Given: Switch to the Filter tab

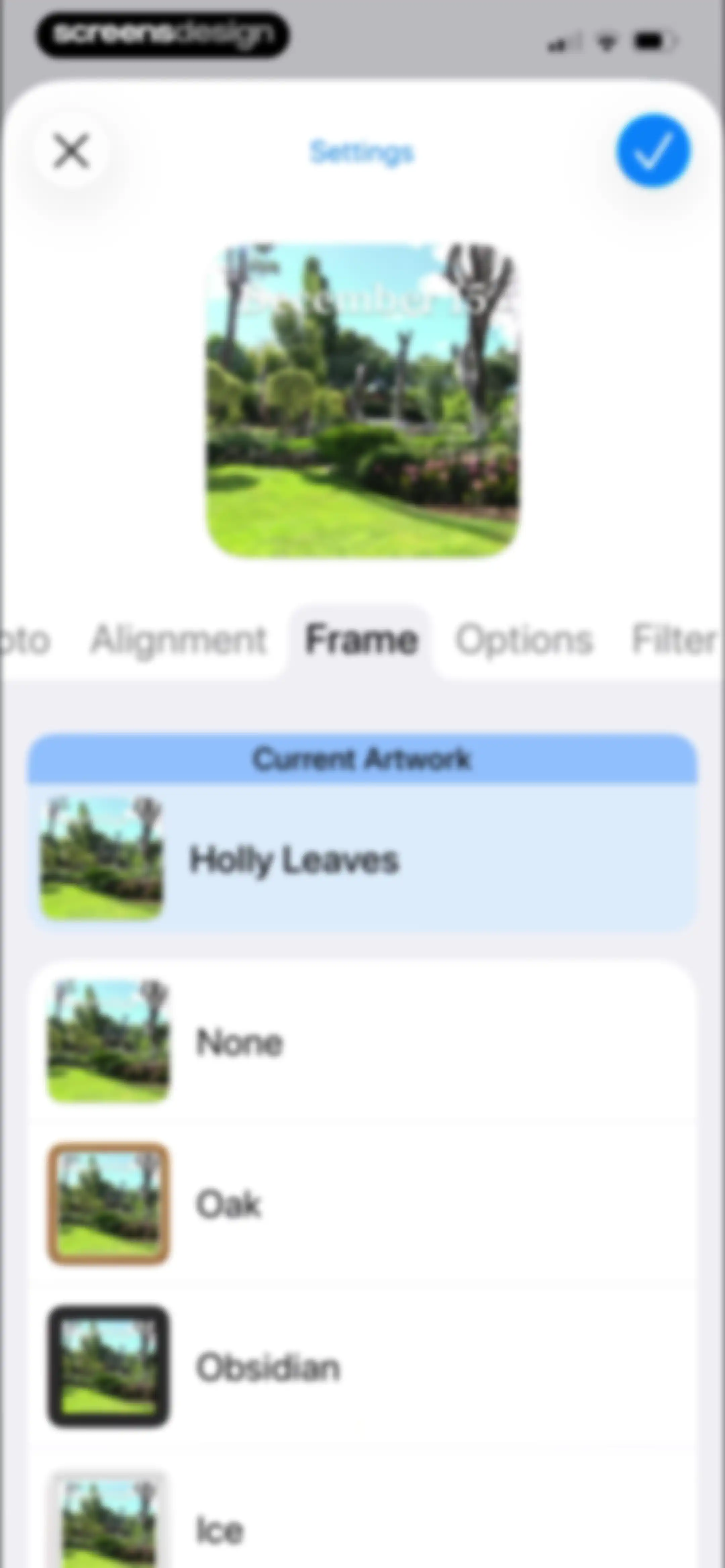Looking at the screenshot, I should [674, 639].
